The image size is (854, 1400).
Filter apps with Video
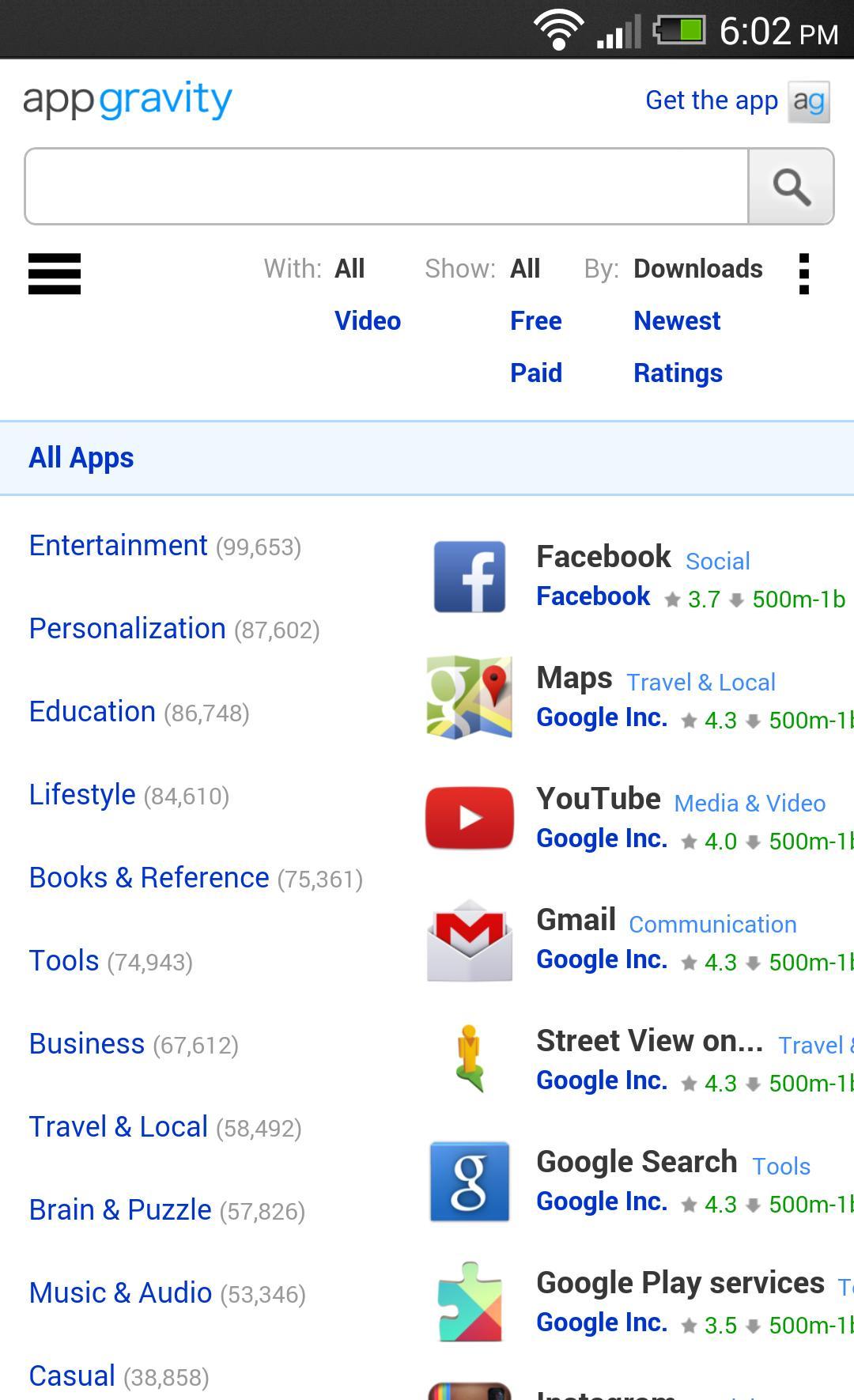point(367,321)
